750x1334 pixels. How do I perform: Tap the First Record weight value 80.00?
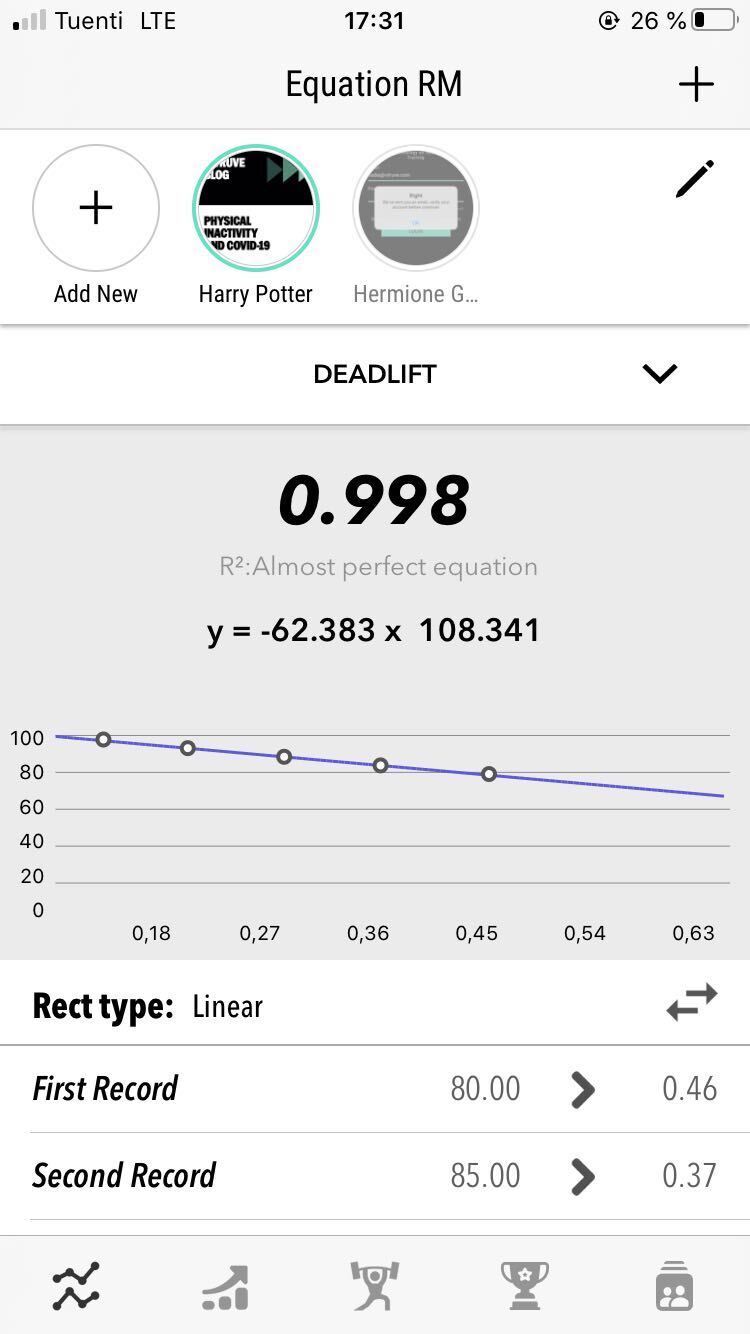(486, 1089)
